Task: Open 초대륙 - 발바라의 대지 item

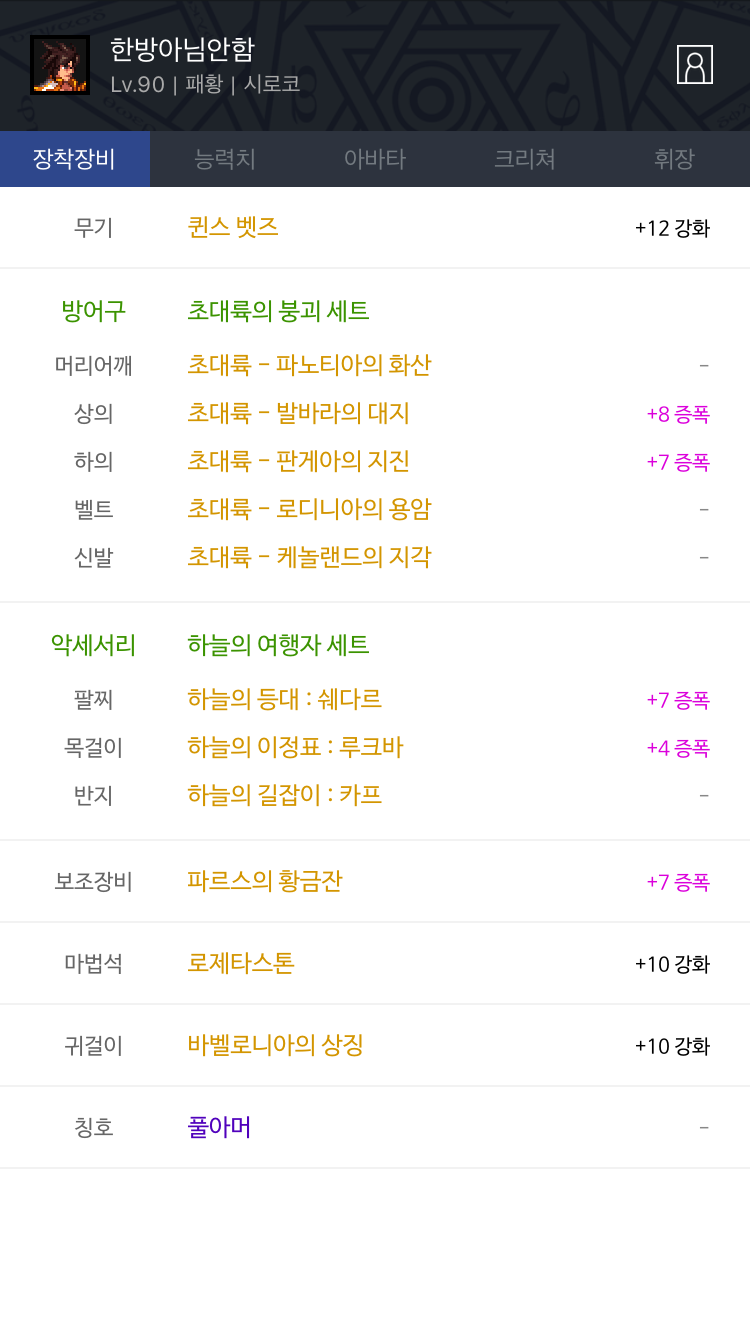Action: [298, 413]
